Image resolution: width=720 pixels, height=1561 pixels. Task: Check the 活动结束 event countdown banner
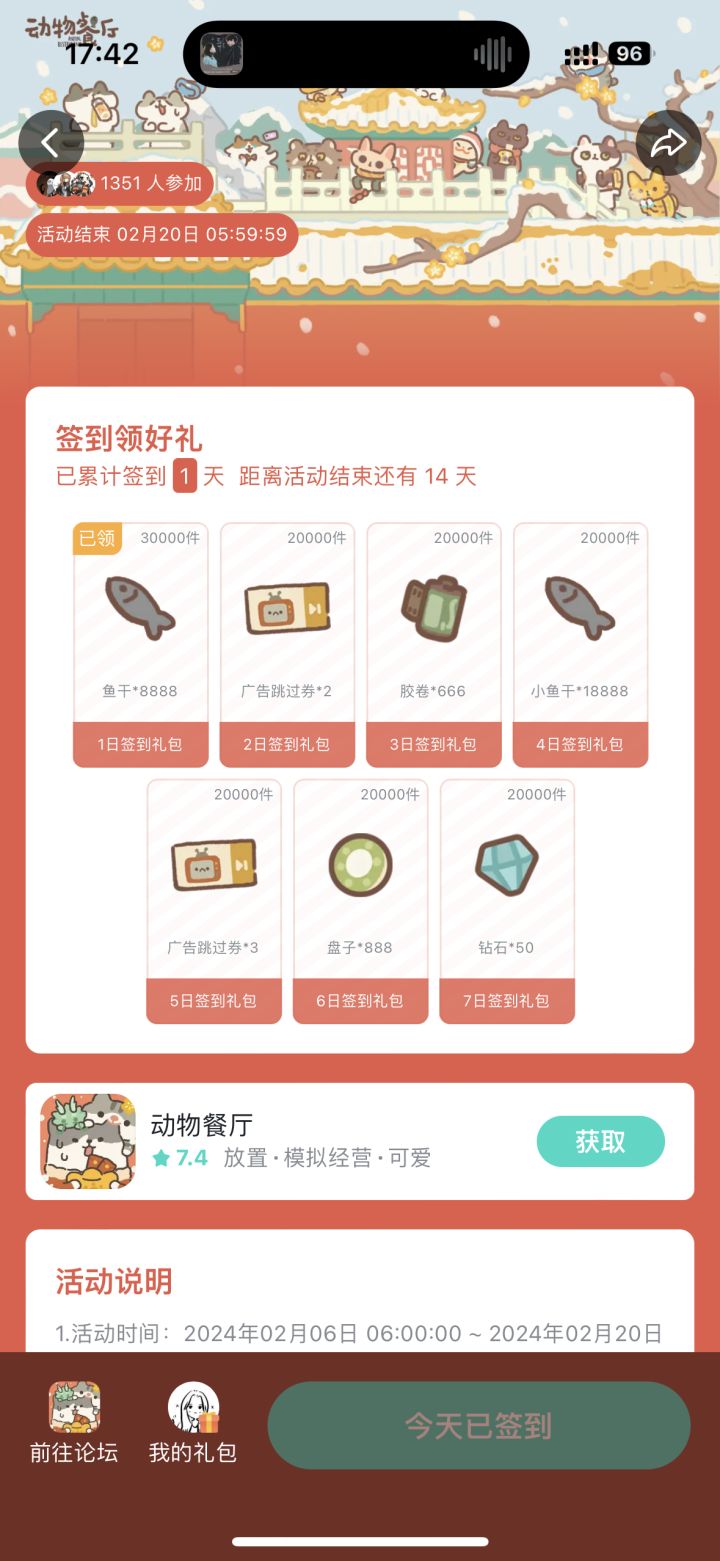tap(160, 235)
